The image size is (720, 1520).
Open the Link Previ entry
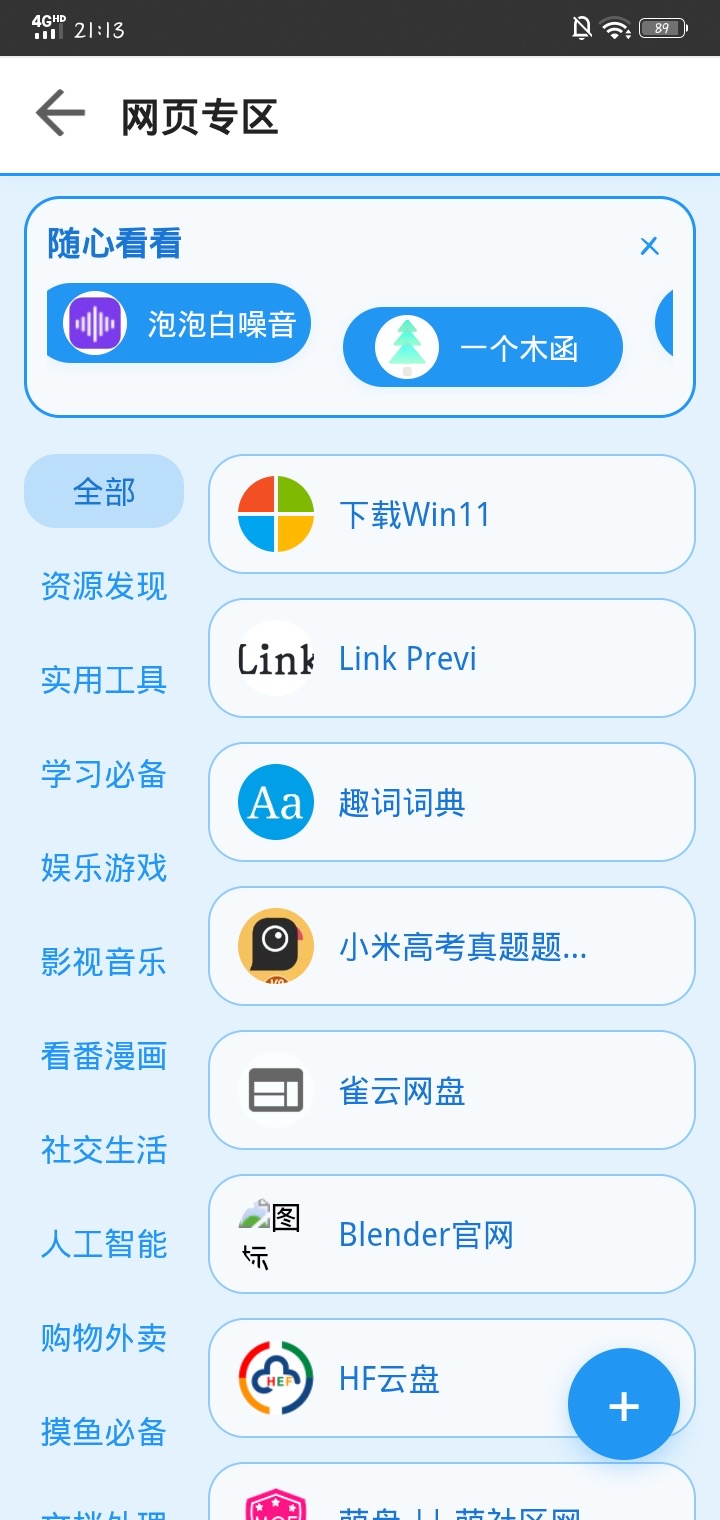451,658
